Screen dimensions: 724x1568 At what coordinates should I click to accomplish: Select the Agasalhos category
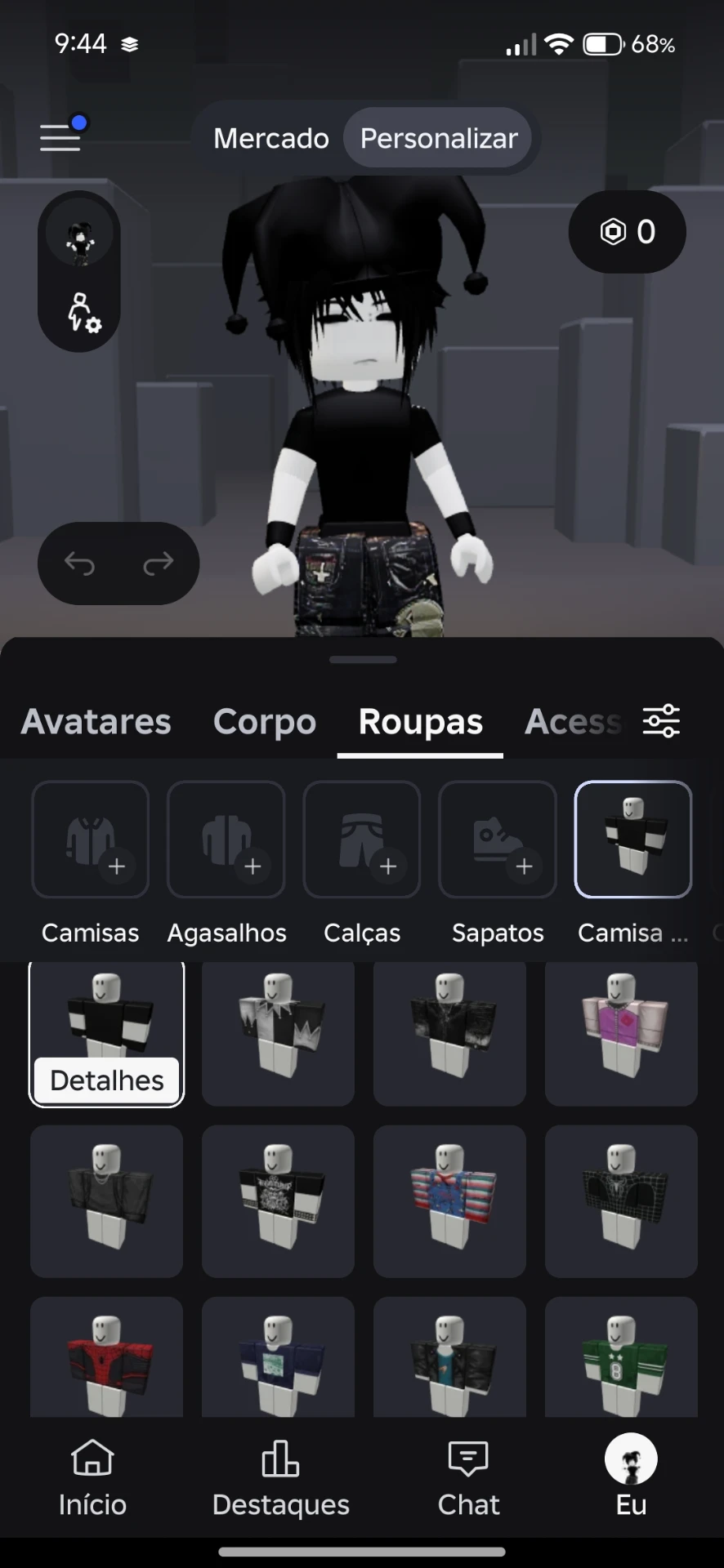point(226,864)
